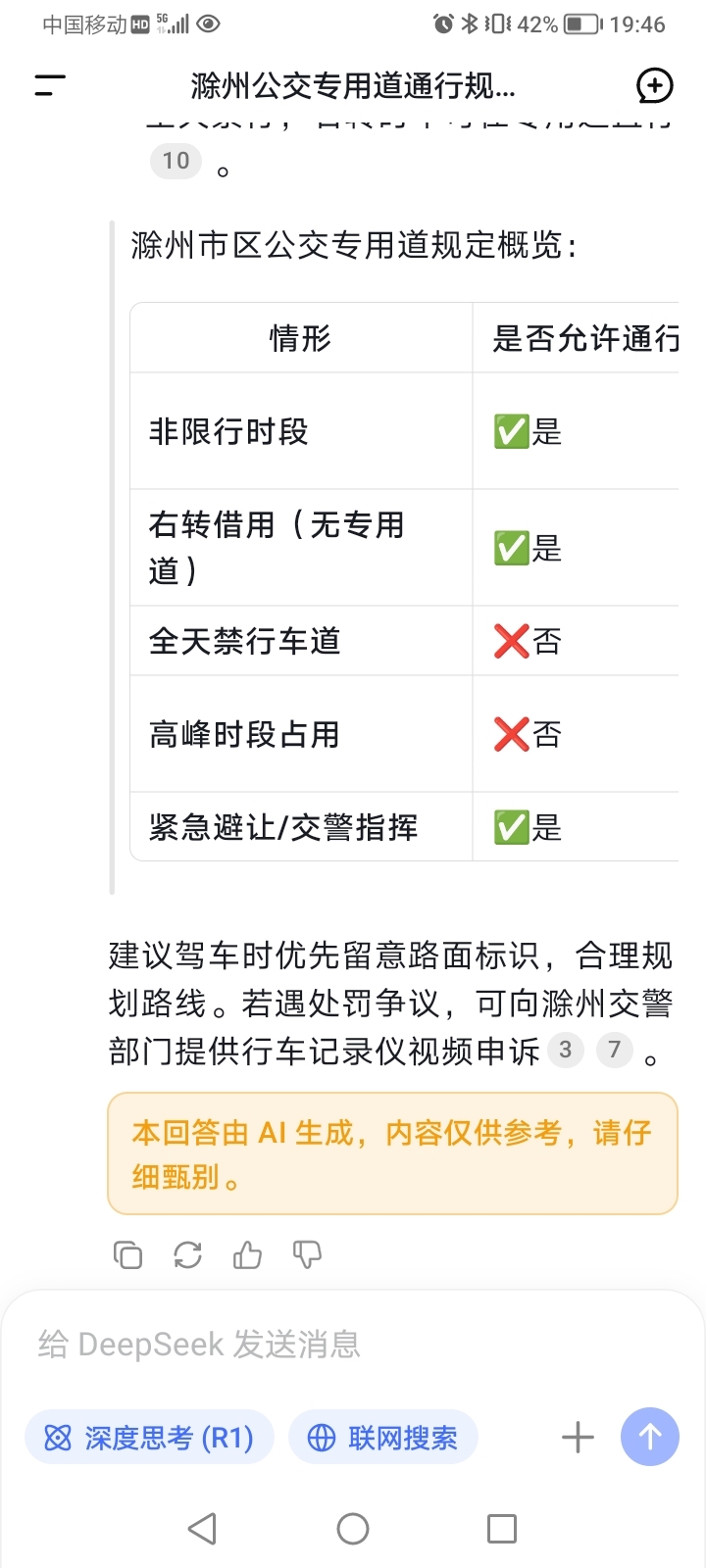
Task: Open citation reference 7
Action: point(615,1050)
